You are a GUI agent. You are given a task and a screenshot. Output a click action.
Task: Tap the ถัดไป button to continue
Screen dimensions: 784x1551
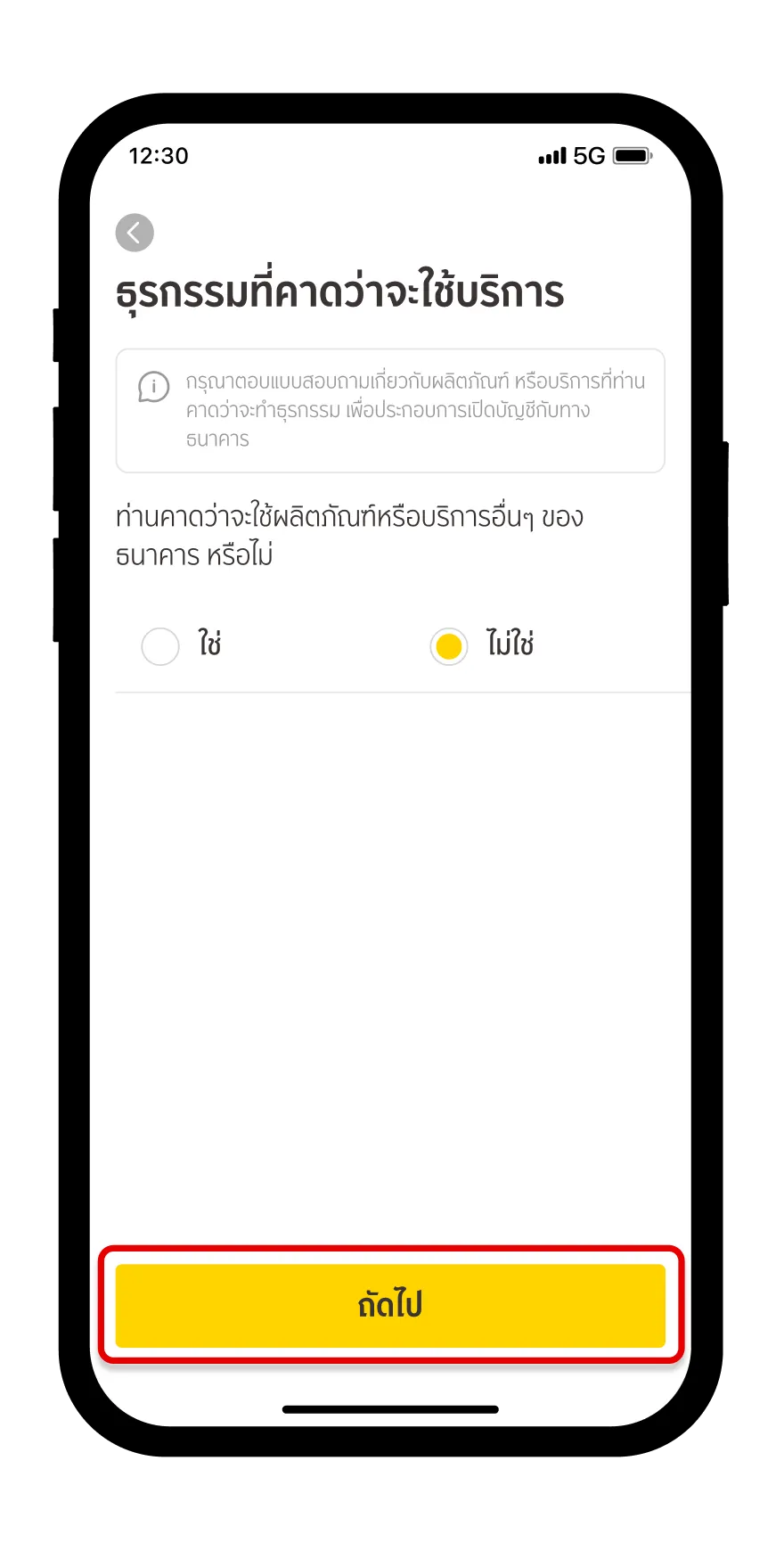pos(390,1305)
